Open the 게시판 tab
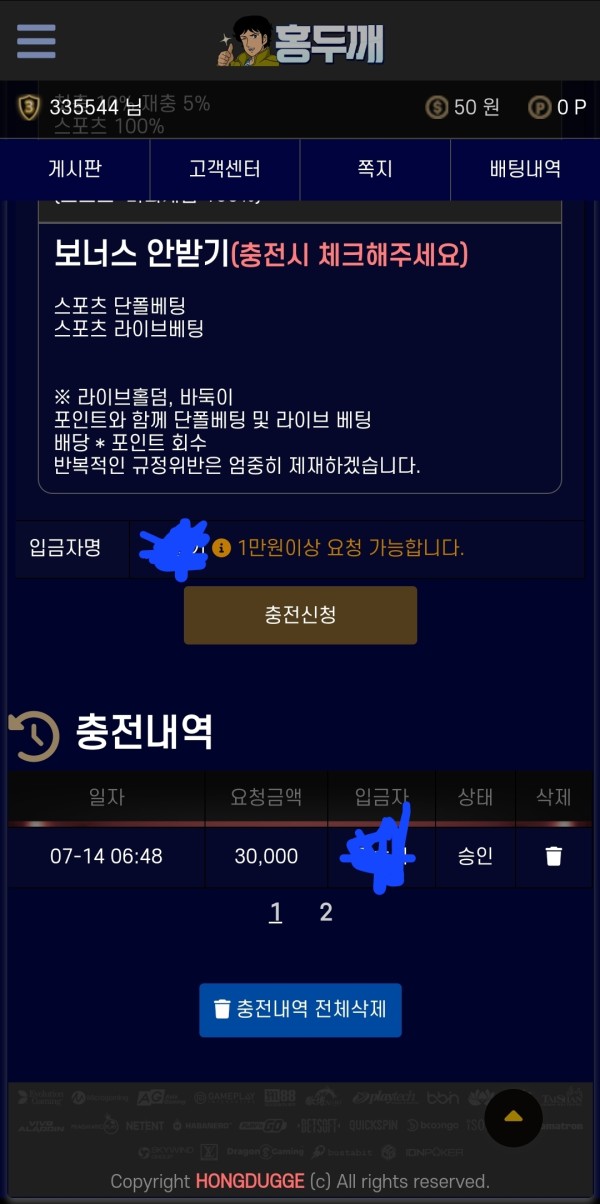Screen dimensions: 600x1204 coord(75,169)
